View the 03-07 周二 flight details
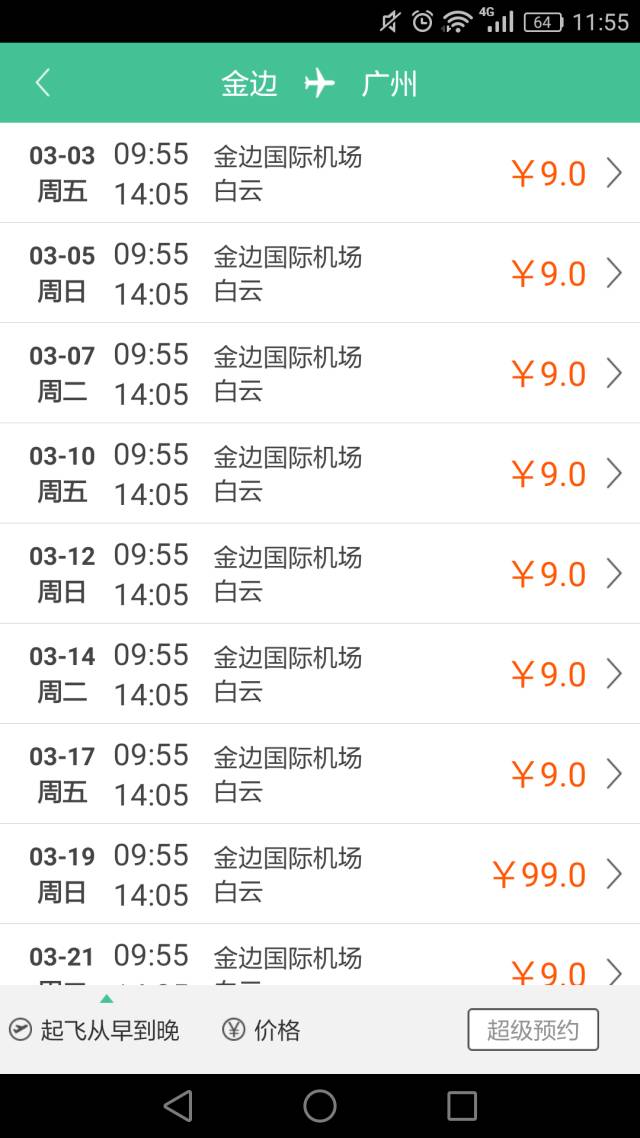Viewport: 640px width, 1138px height. point(320,373)
